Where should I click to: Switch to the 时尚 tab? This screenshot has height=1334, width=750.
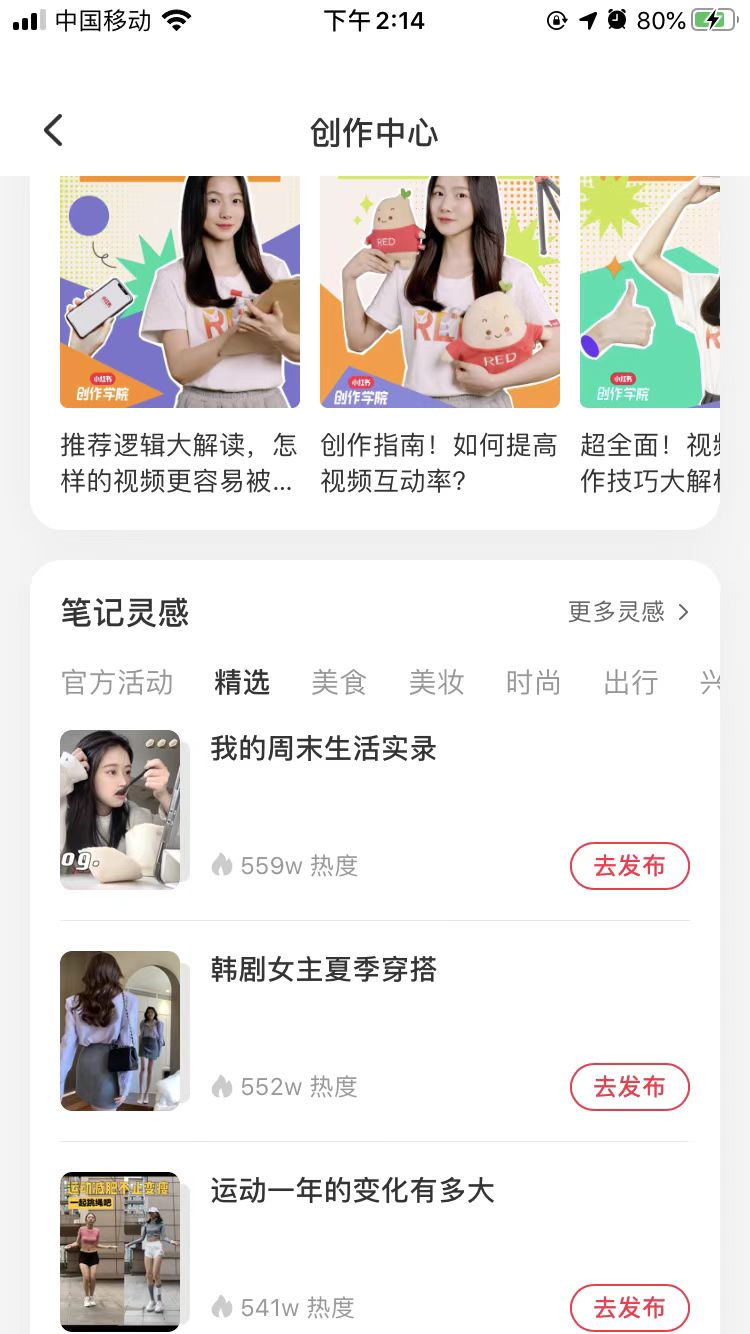[532, 682]
